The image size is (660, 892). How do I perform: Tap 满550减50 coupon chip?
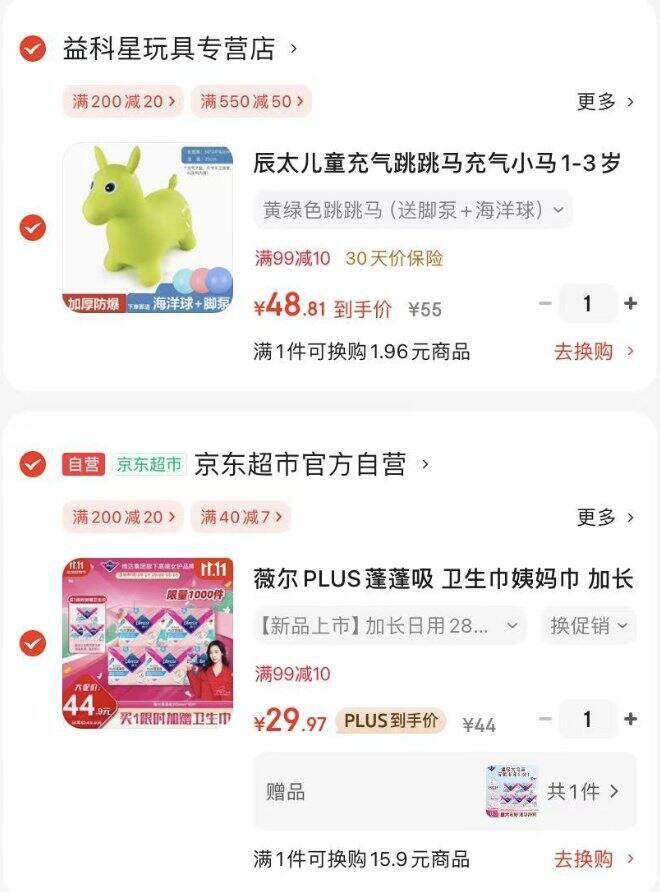point(251,101)
